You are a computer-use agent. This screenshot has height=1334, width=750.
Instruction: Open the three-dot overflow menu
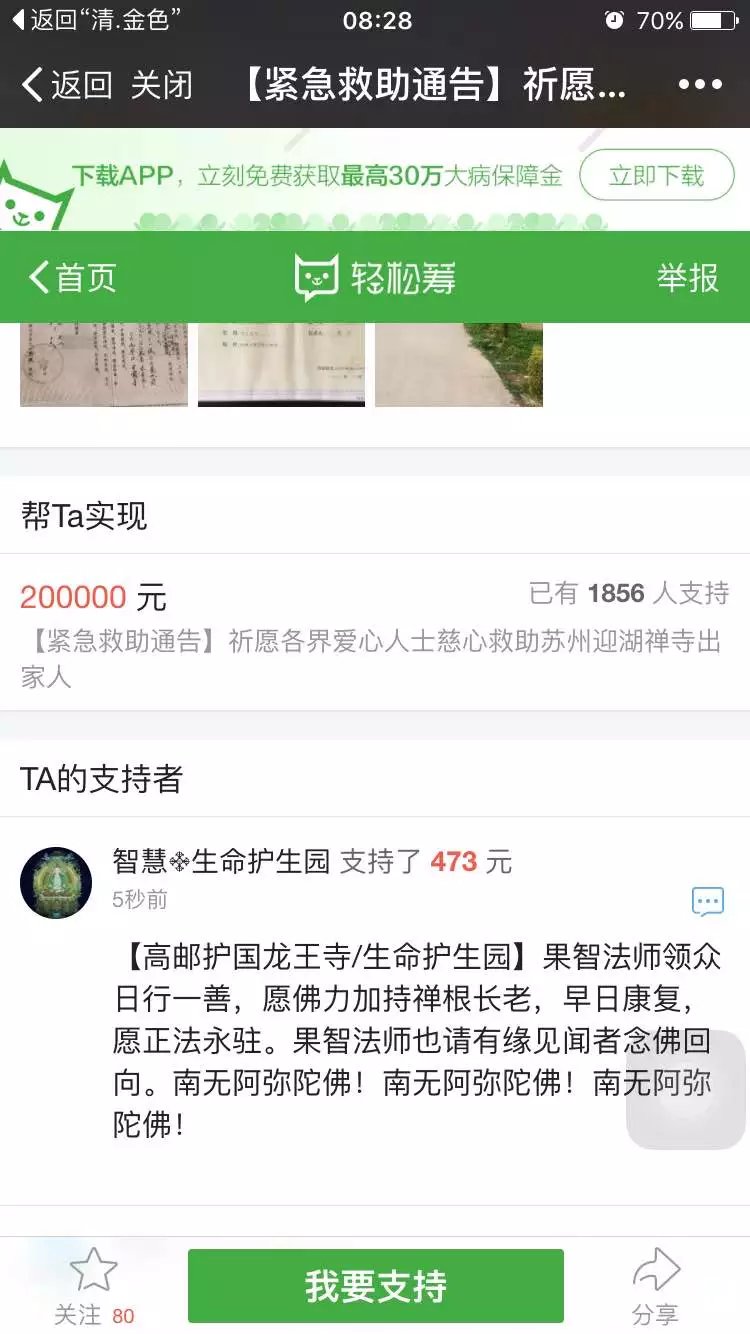click(700, 85)
